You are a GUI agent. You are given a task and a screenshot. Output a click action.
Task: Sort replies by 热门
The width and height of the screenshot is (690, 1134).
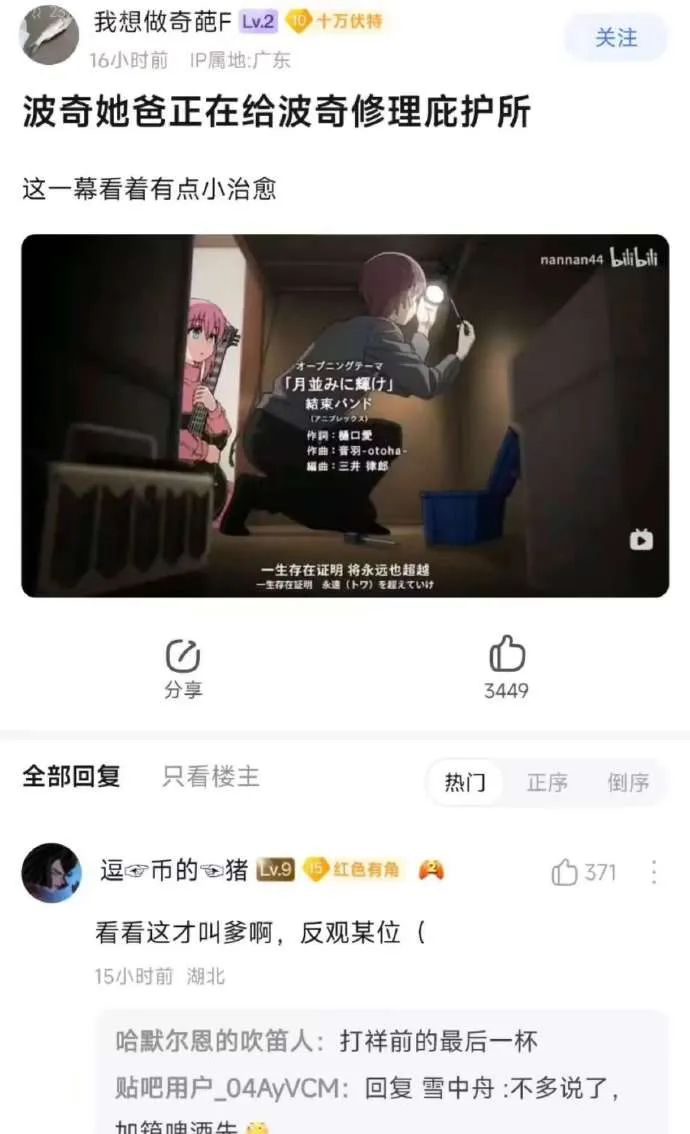coord(465,782)
